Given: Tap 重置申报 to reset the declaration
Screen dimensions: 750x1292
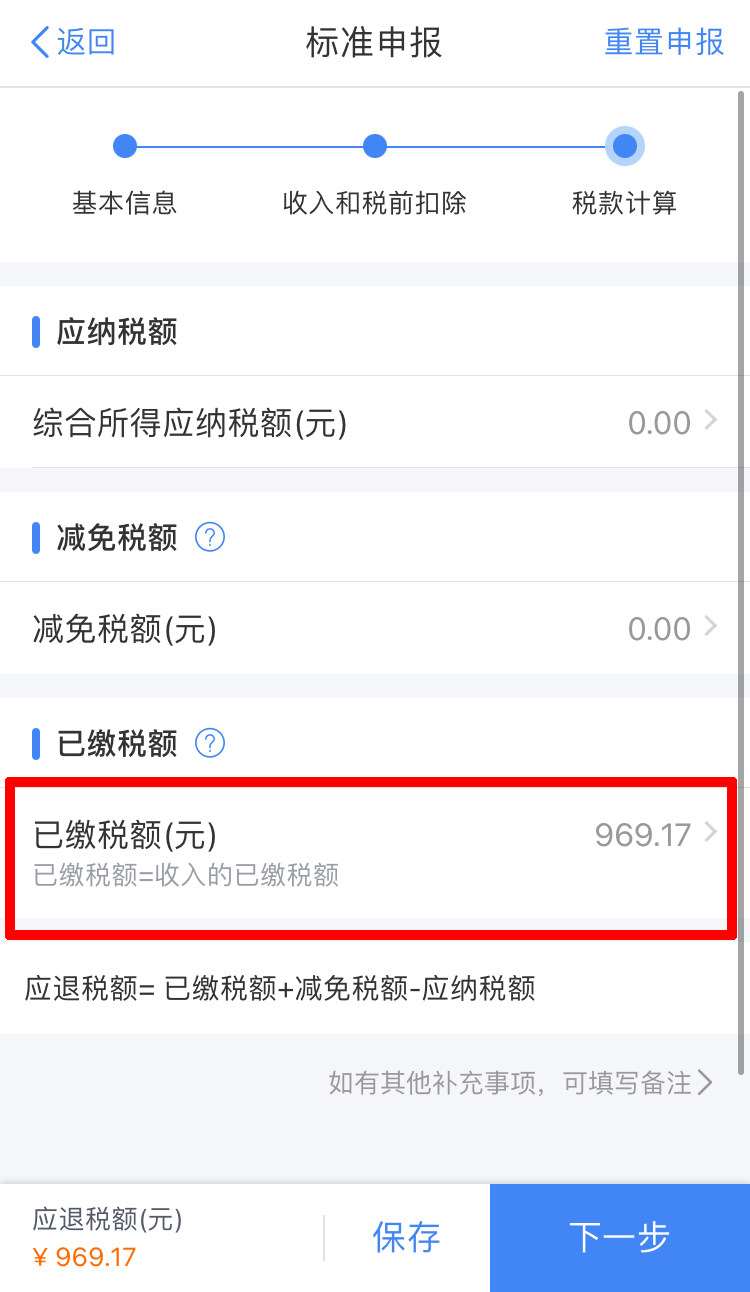Looking at the screenshot, I should click(x=664, y=42).
